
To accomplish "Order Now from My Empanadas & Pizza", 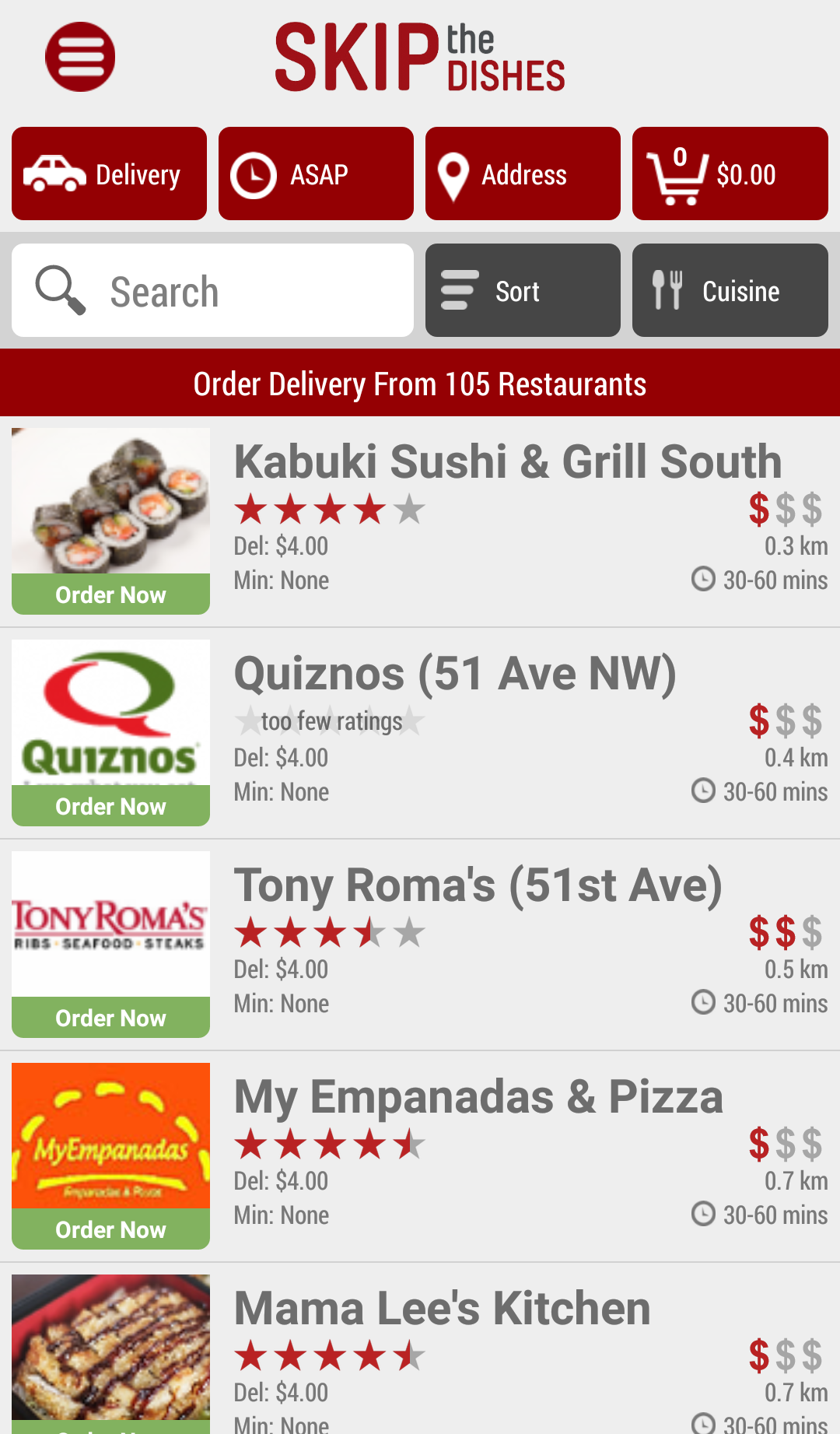I will [x=110, y=1229].
